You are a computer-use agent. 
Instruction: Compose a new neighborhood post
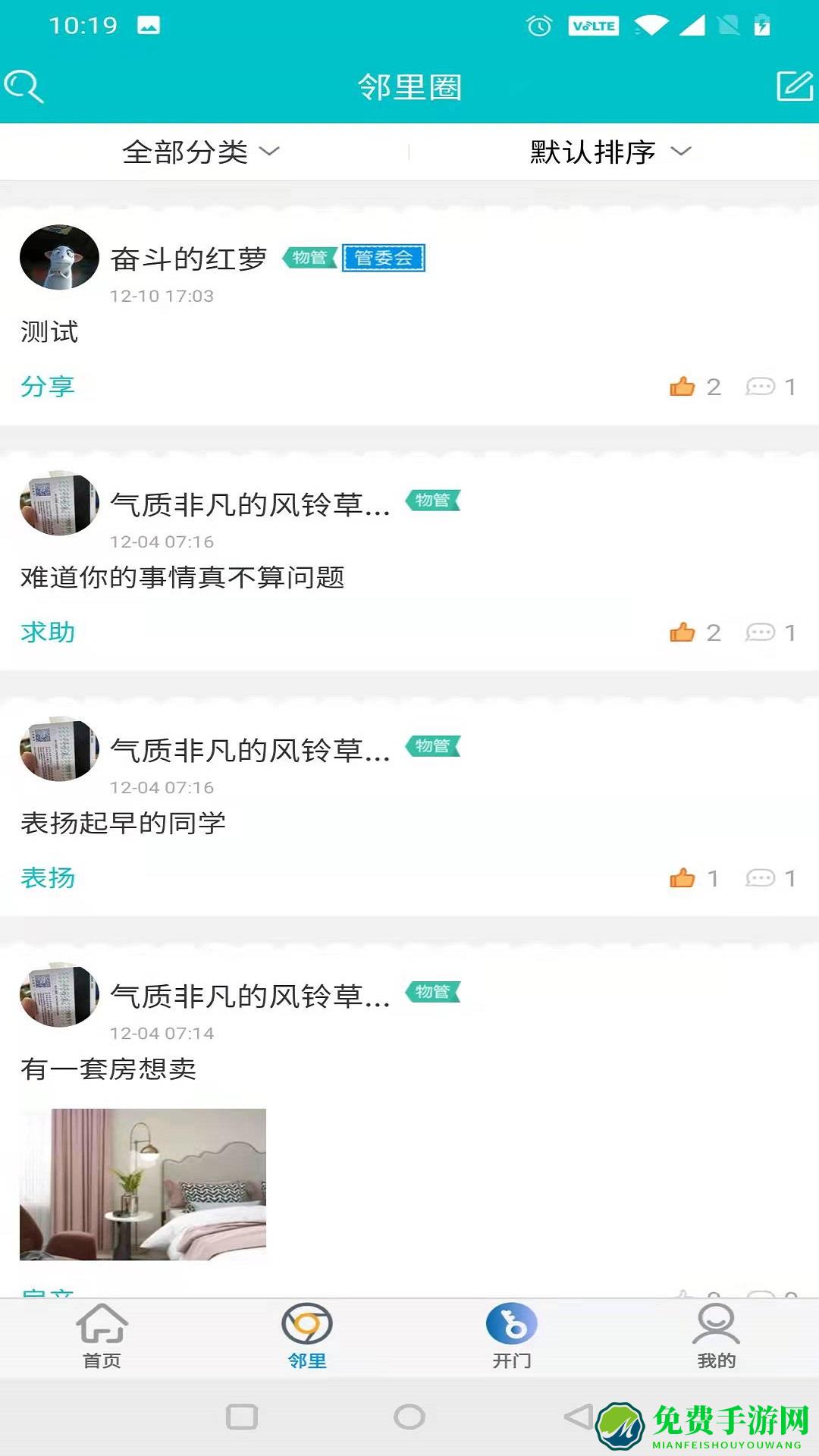point(794,86)
